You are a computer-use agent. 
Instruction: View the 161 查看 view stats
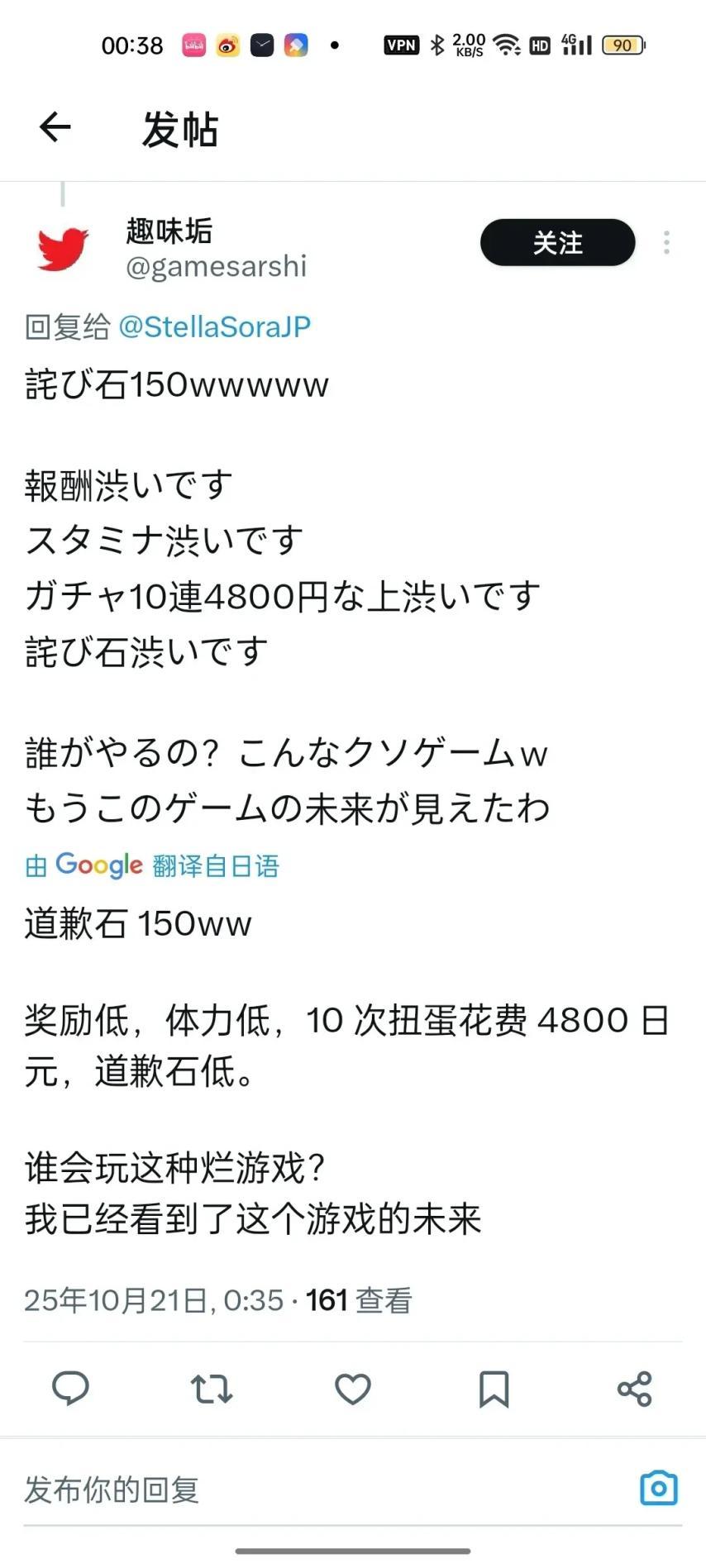pos(358,1300)
